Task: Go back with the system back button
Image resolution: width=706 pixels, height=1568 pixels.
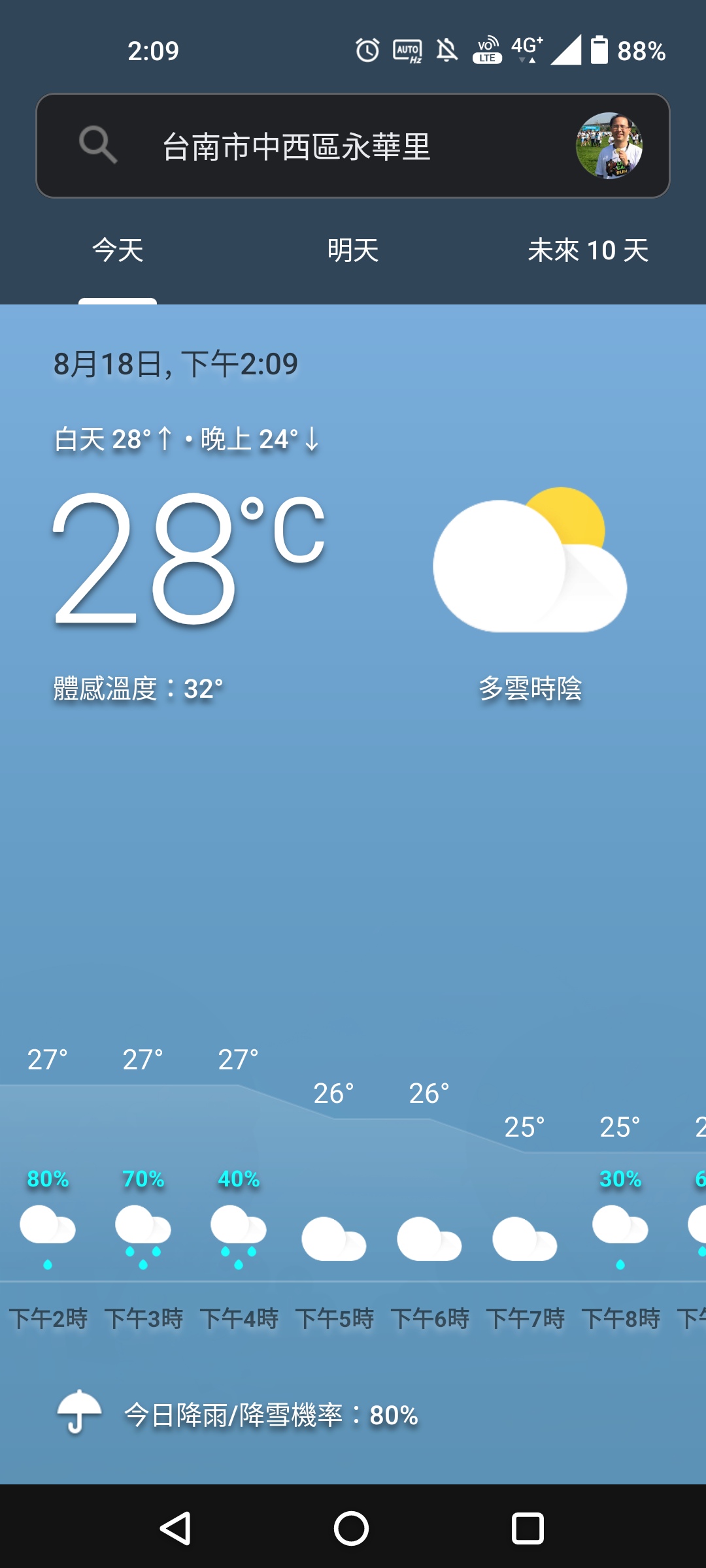Action: coord(175,1528)
